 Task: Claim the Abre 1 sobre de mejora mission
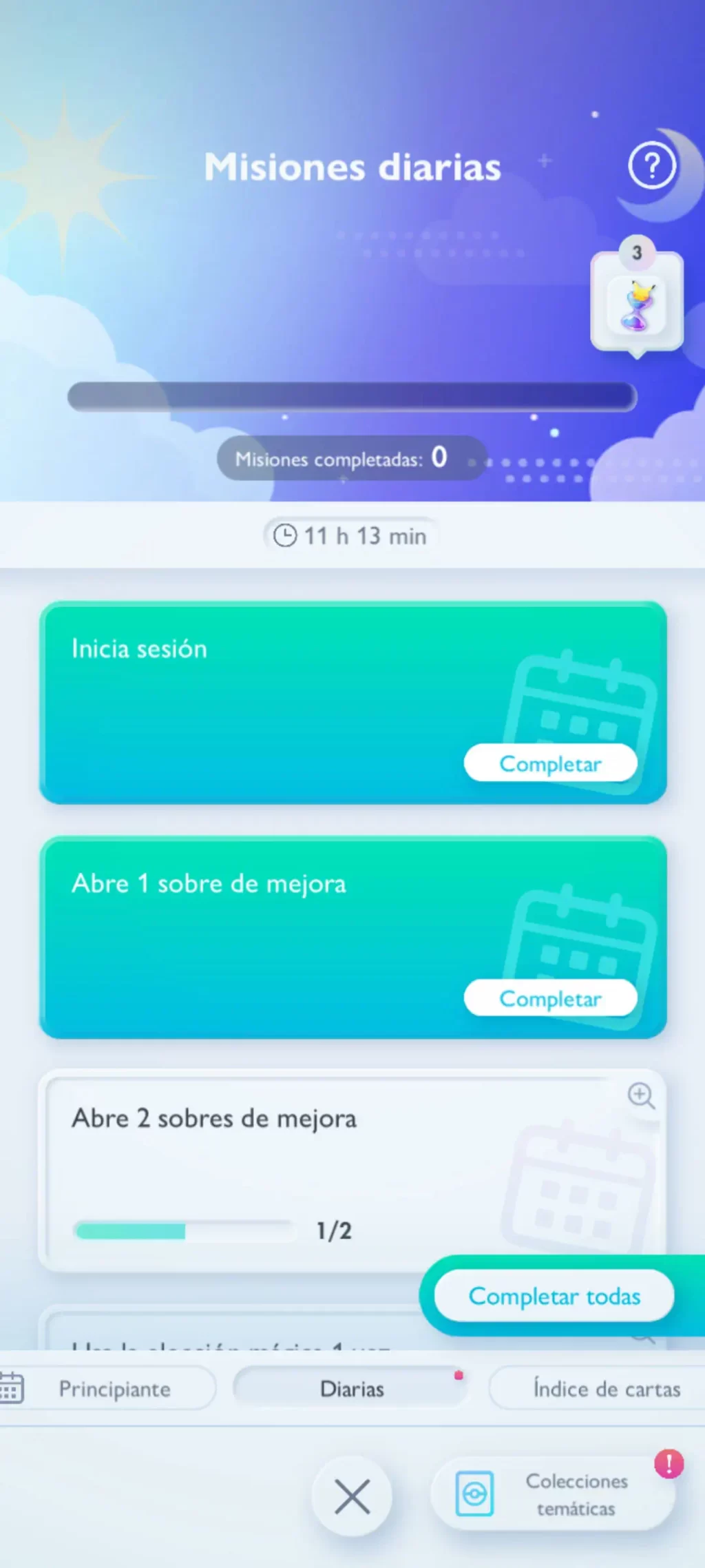click(x=550, y=998)
